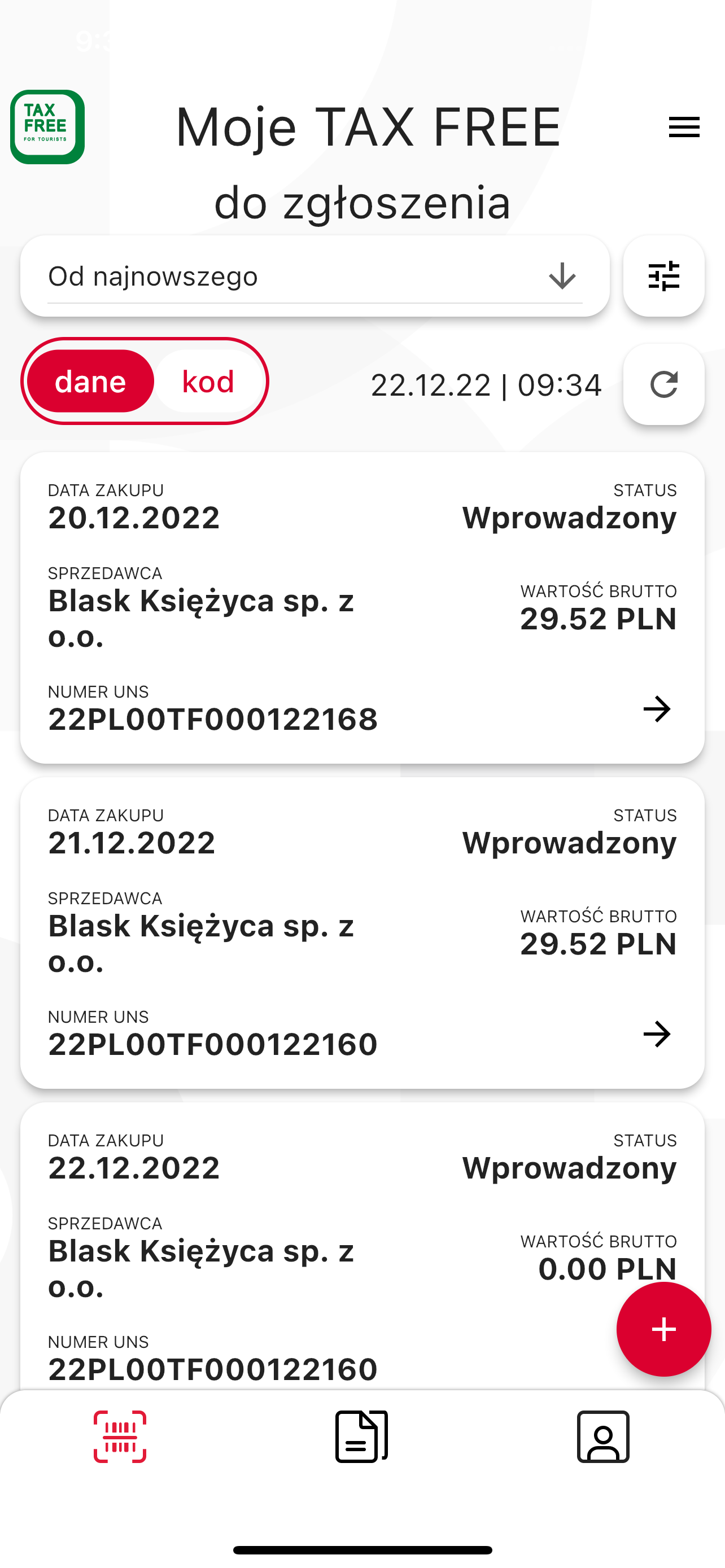The height and width of the screenshot is (1568, 725).
Task: Open the barcode scanner tab
Action: click(120, 1436)
